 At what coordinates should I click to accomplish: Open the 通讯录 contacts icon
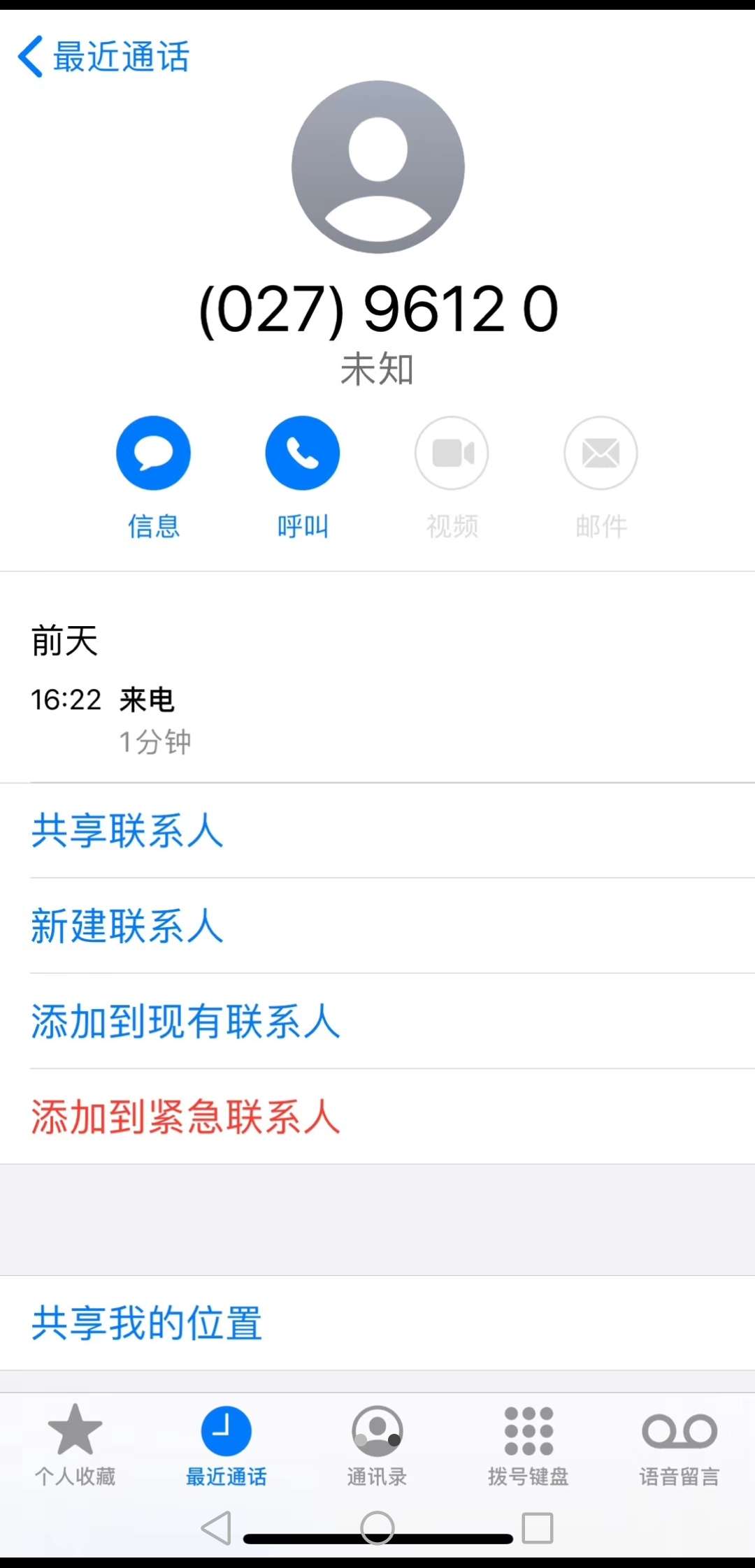377,1443
